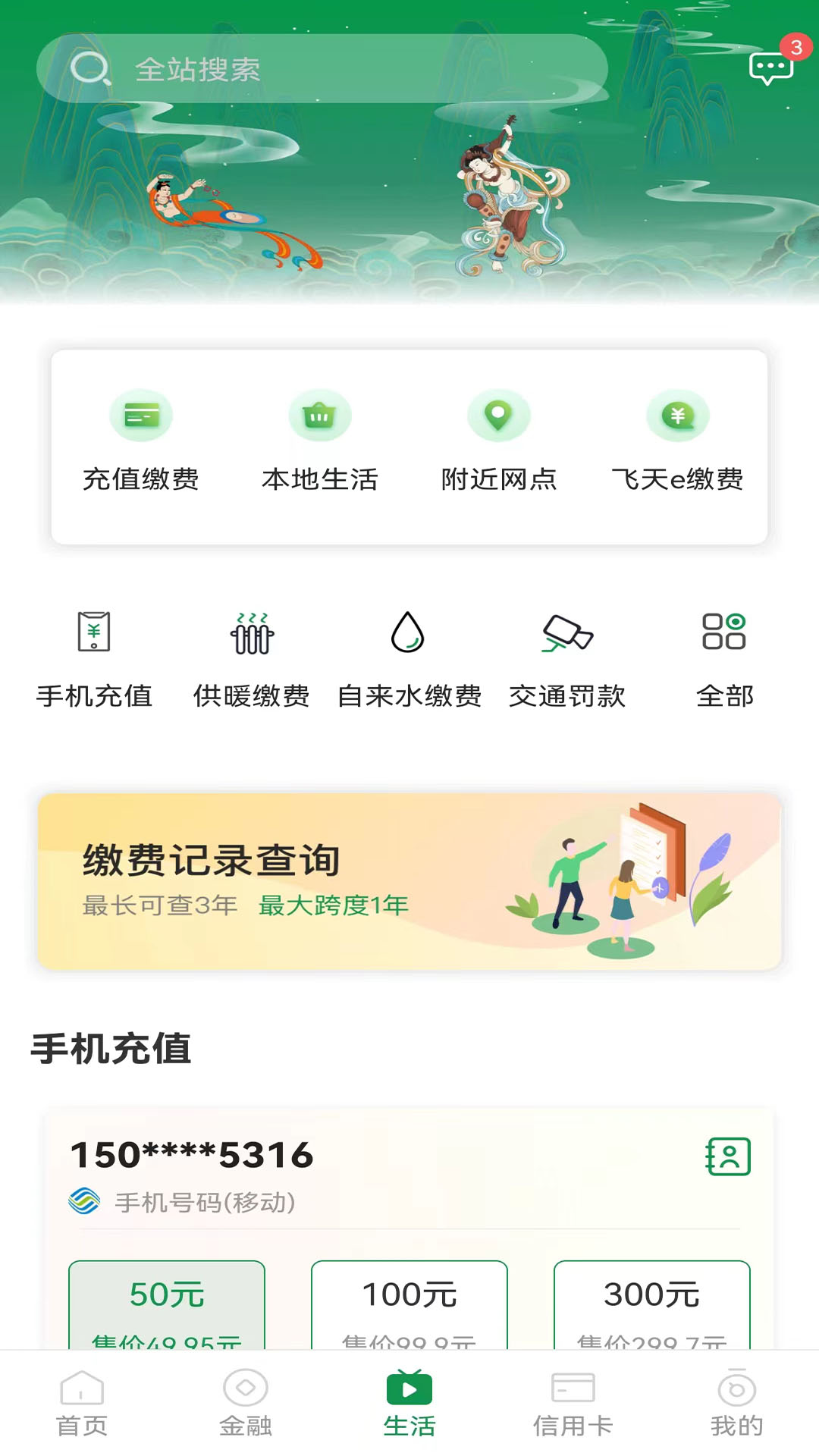Select the 300元 recharge amount
819x1456 pixels.
tap(651, 1297)
